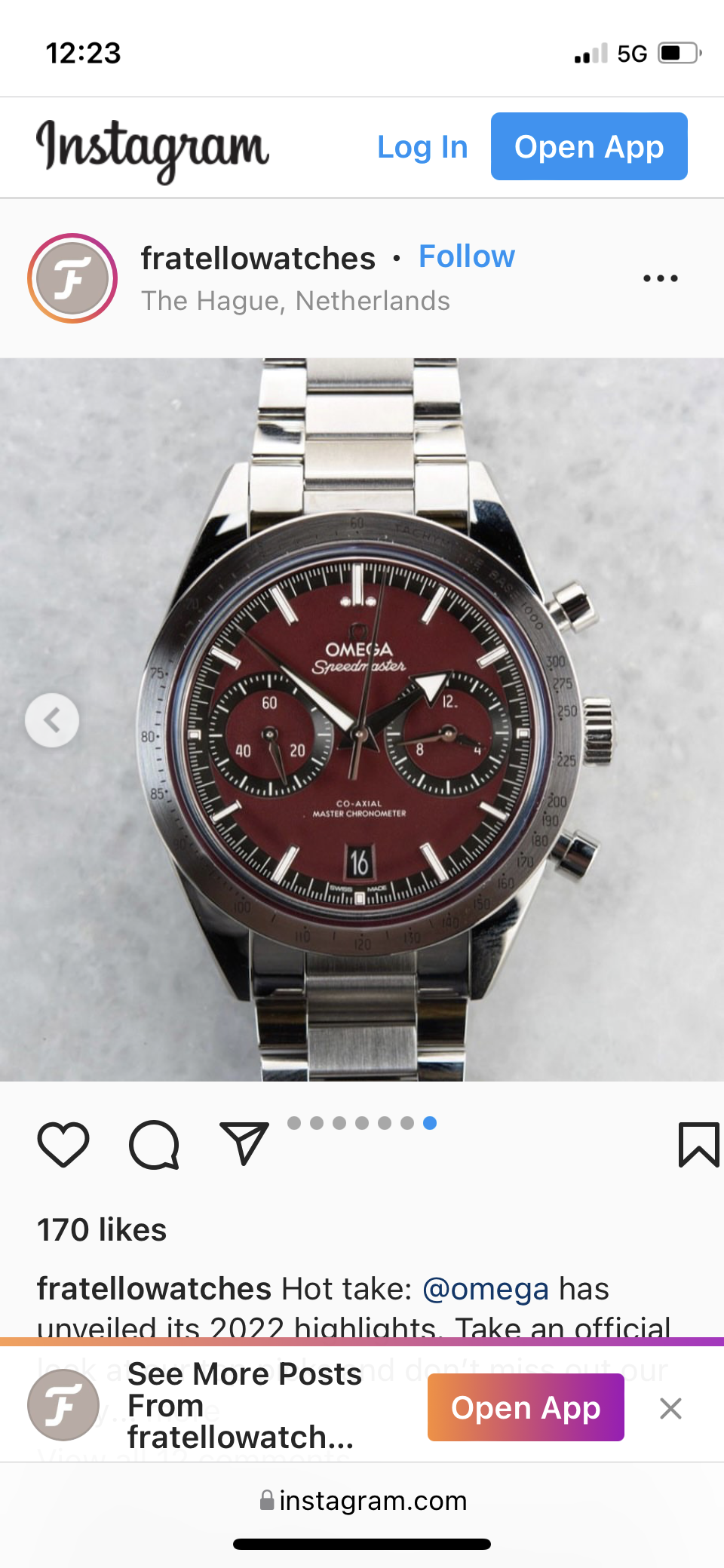Like the fratellowatches post
This screenshot has height=1568, width=724.
63,1145
